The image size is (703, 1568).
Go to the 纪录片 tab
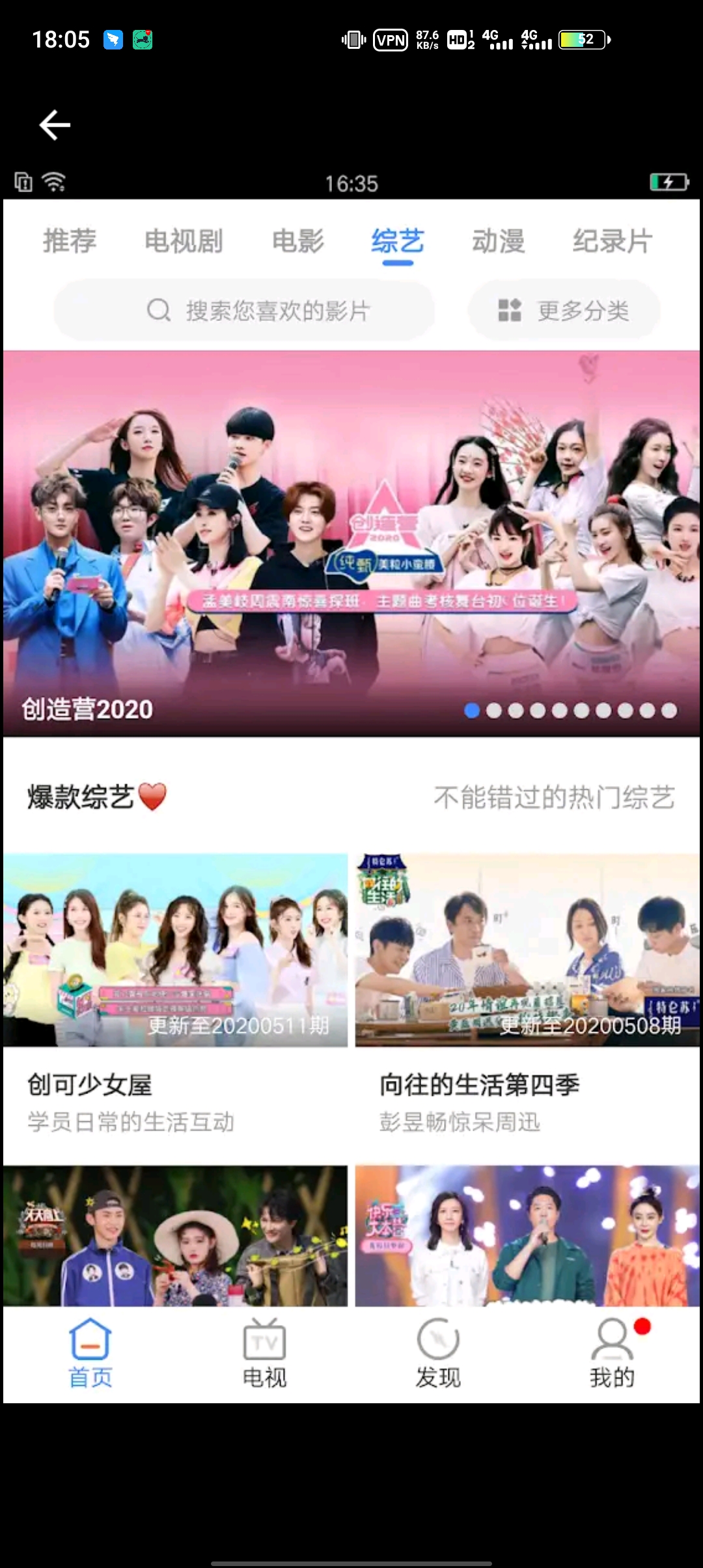point(612,242)
